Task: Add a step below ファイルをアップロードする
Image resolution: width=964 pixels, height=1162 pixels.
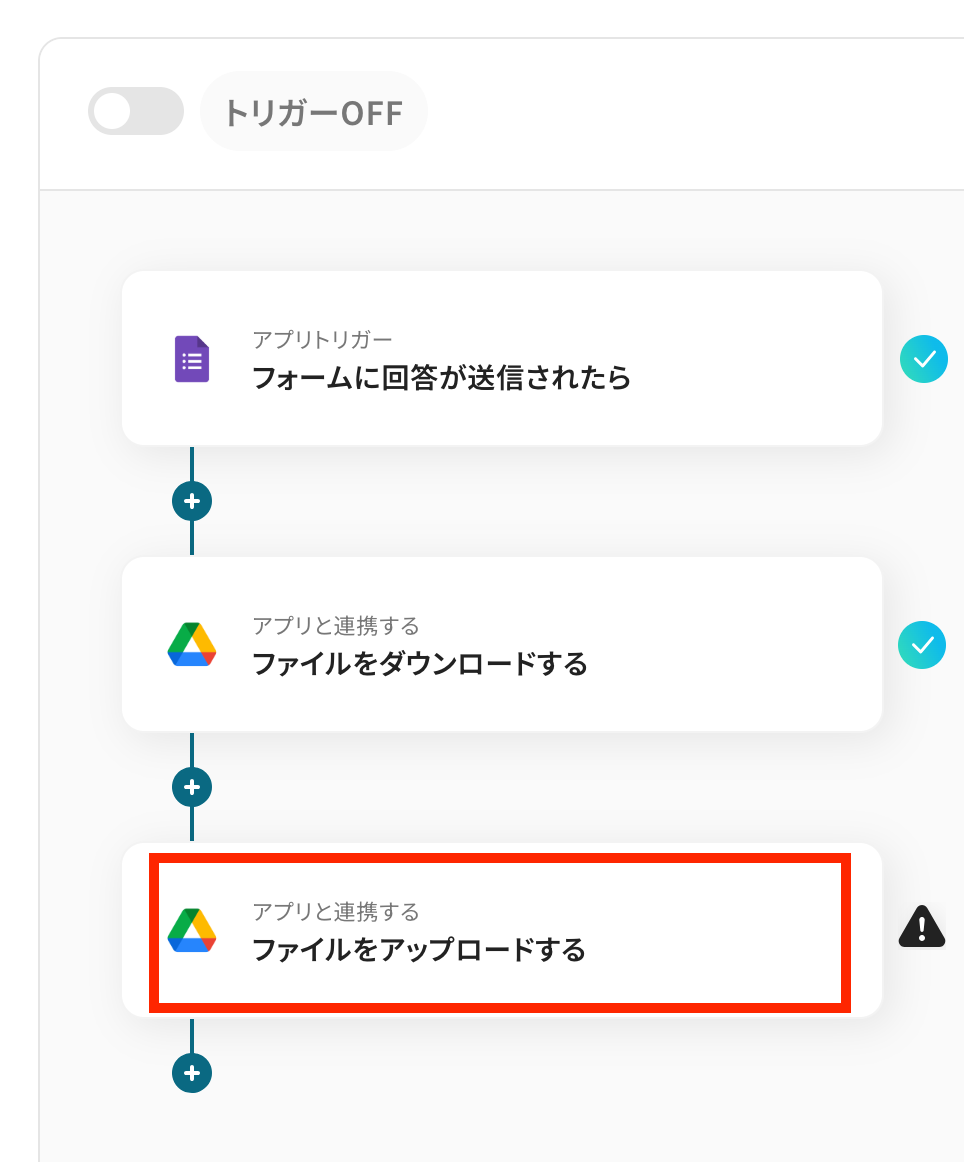Action: click(x=192, y=1073)
